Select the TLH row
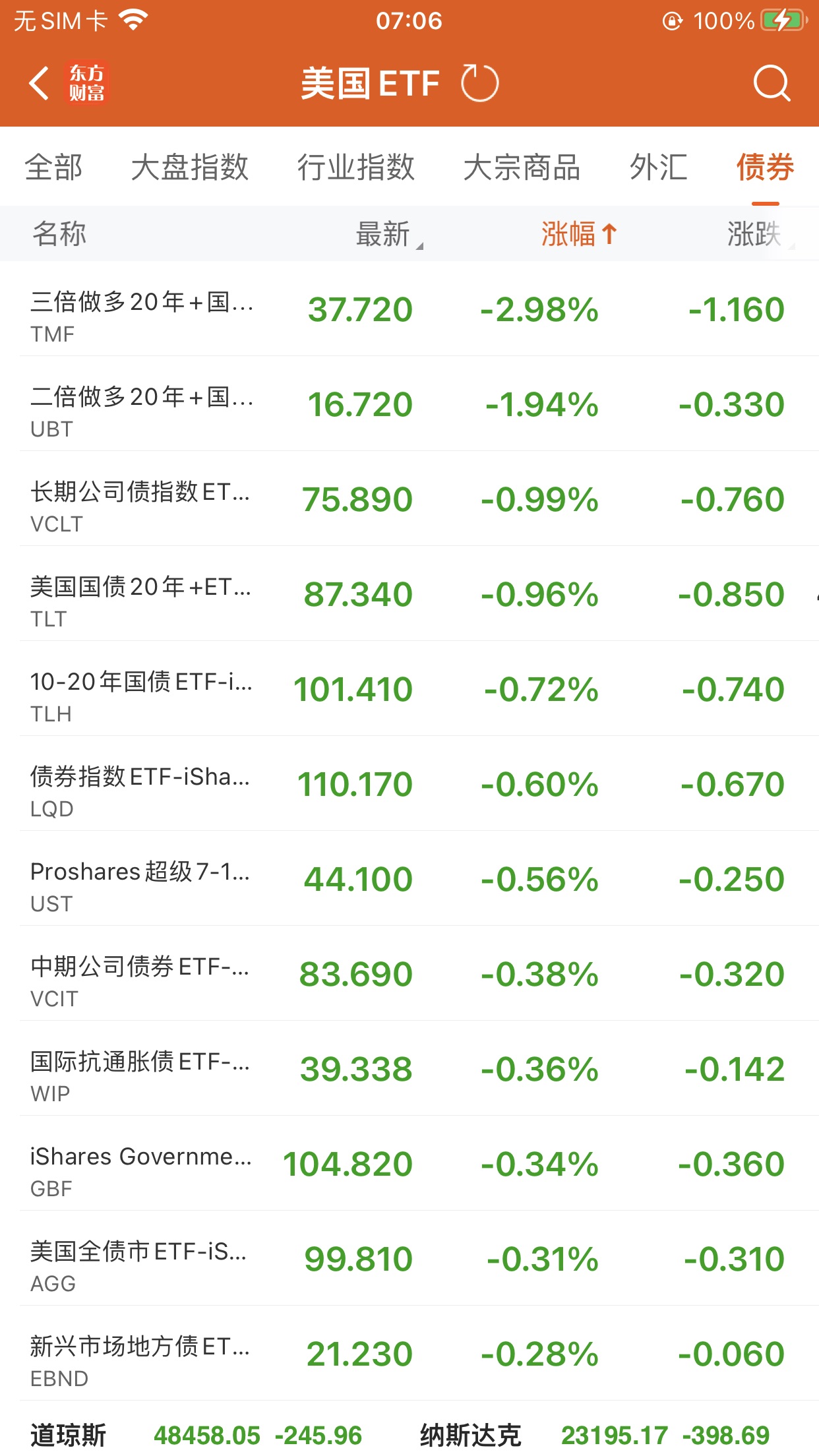 409,689
